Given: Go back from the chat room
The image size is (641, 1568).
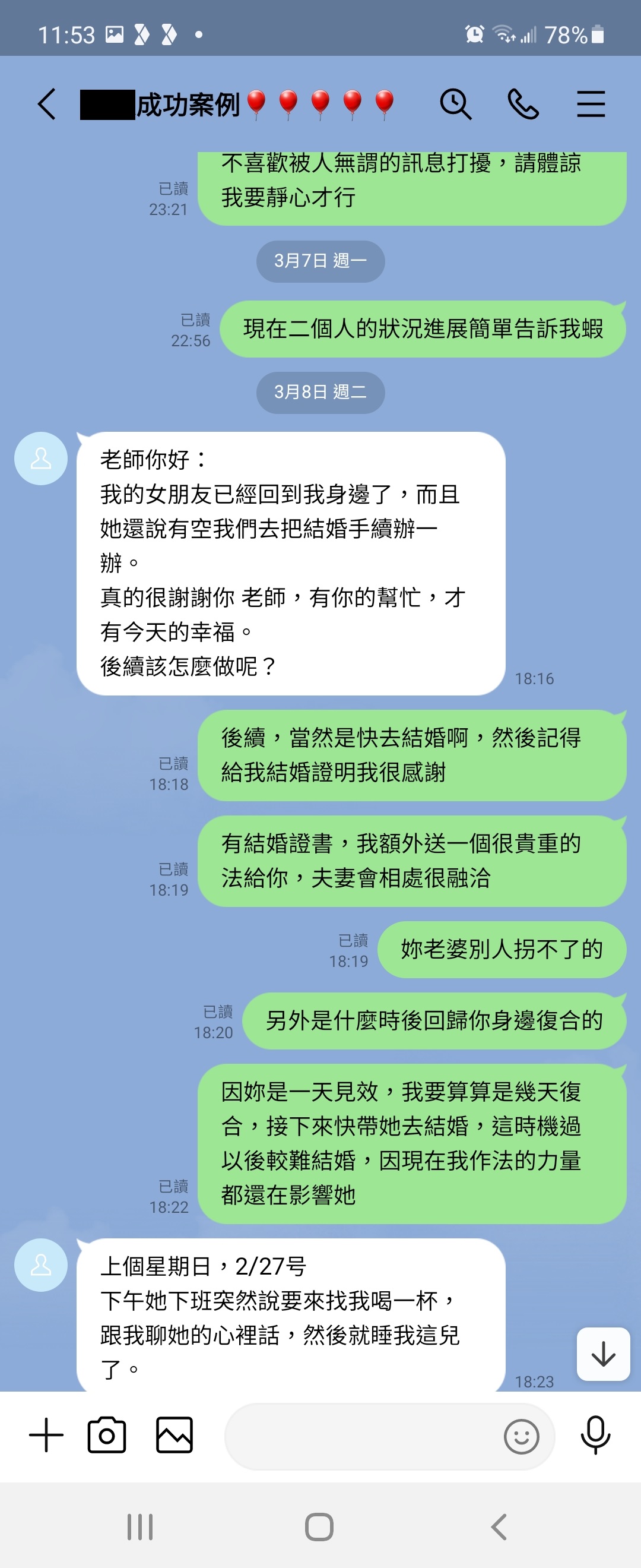Looking at the screenshot, I should point(47,104).
